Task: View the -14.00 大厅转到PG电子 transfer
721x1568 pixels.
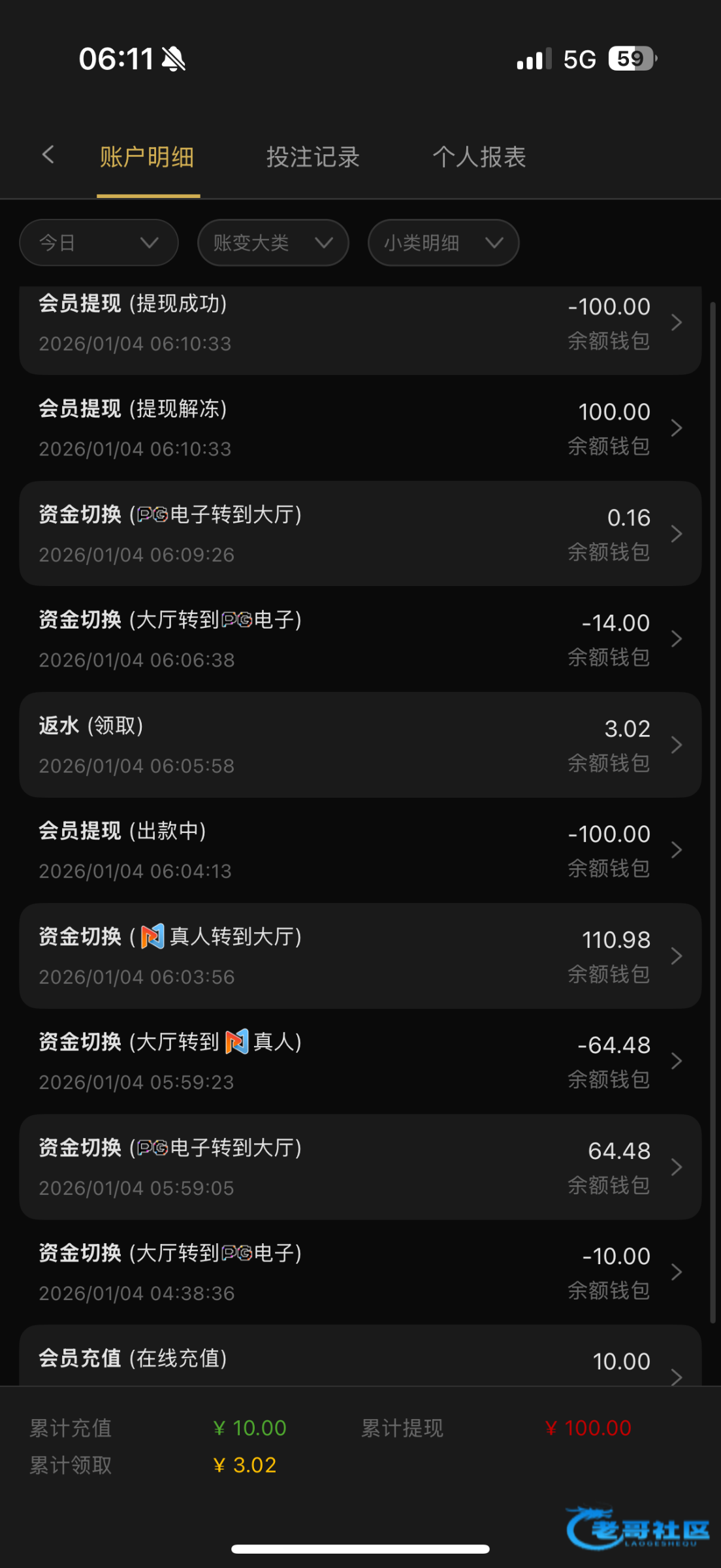Action: (360, 639)
